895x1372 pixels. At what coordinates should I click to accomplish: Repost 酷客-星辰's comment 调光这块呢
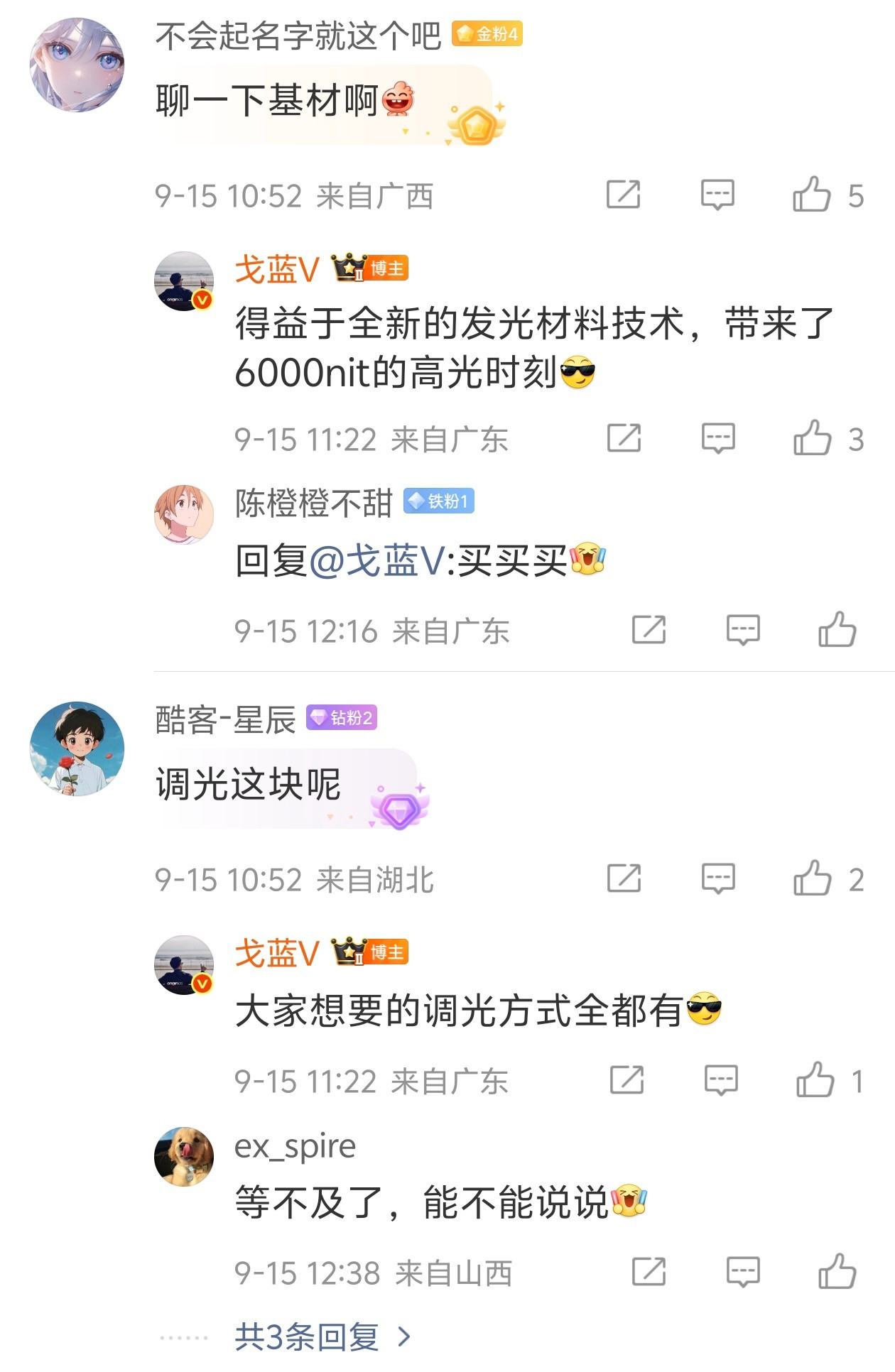pyautogui.click(x=624, y=878)
